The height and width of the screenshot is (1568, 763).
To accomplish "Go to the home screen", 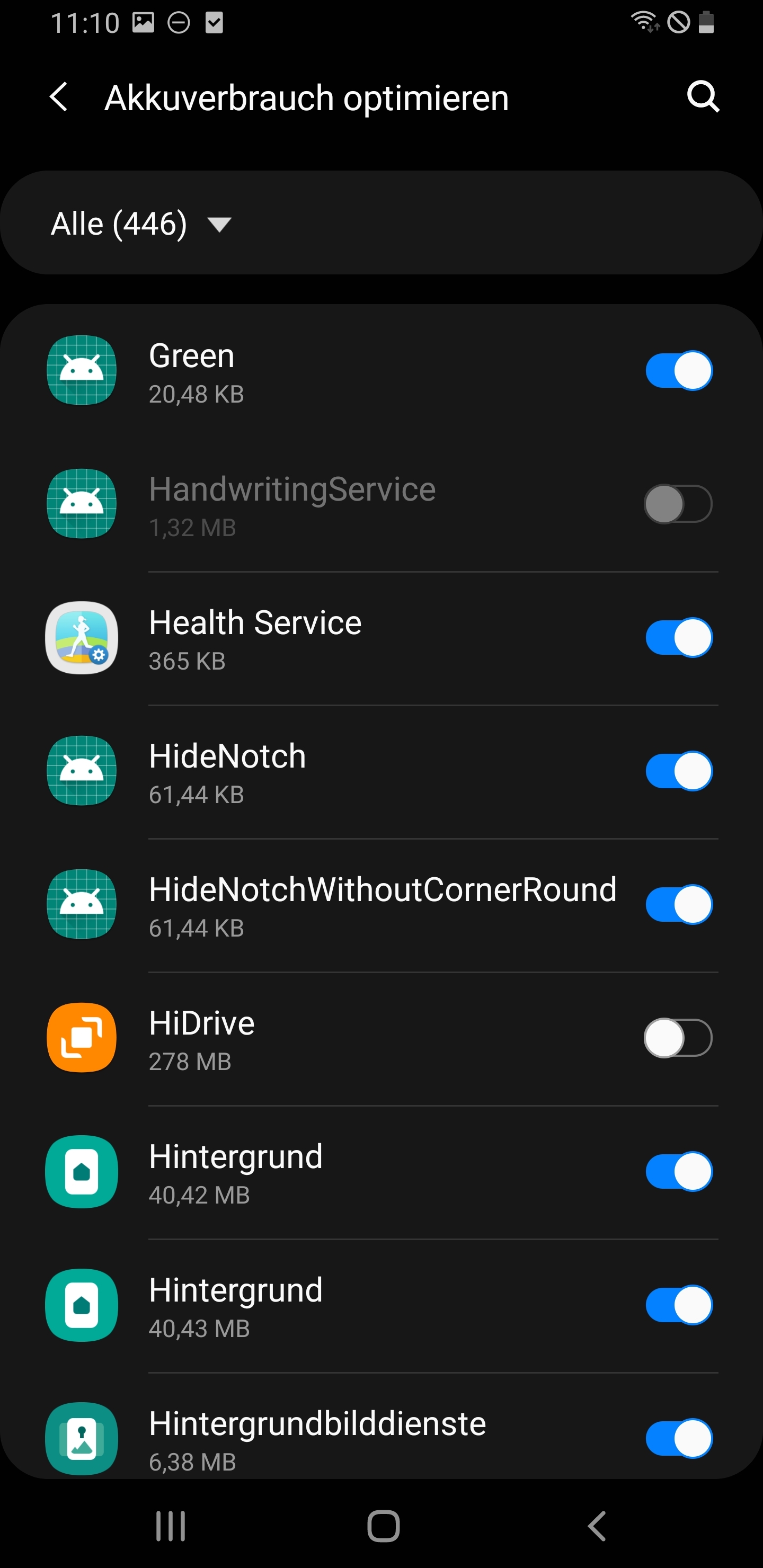I will coord(383,1526).
